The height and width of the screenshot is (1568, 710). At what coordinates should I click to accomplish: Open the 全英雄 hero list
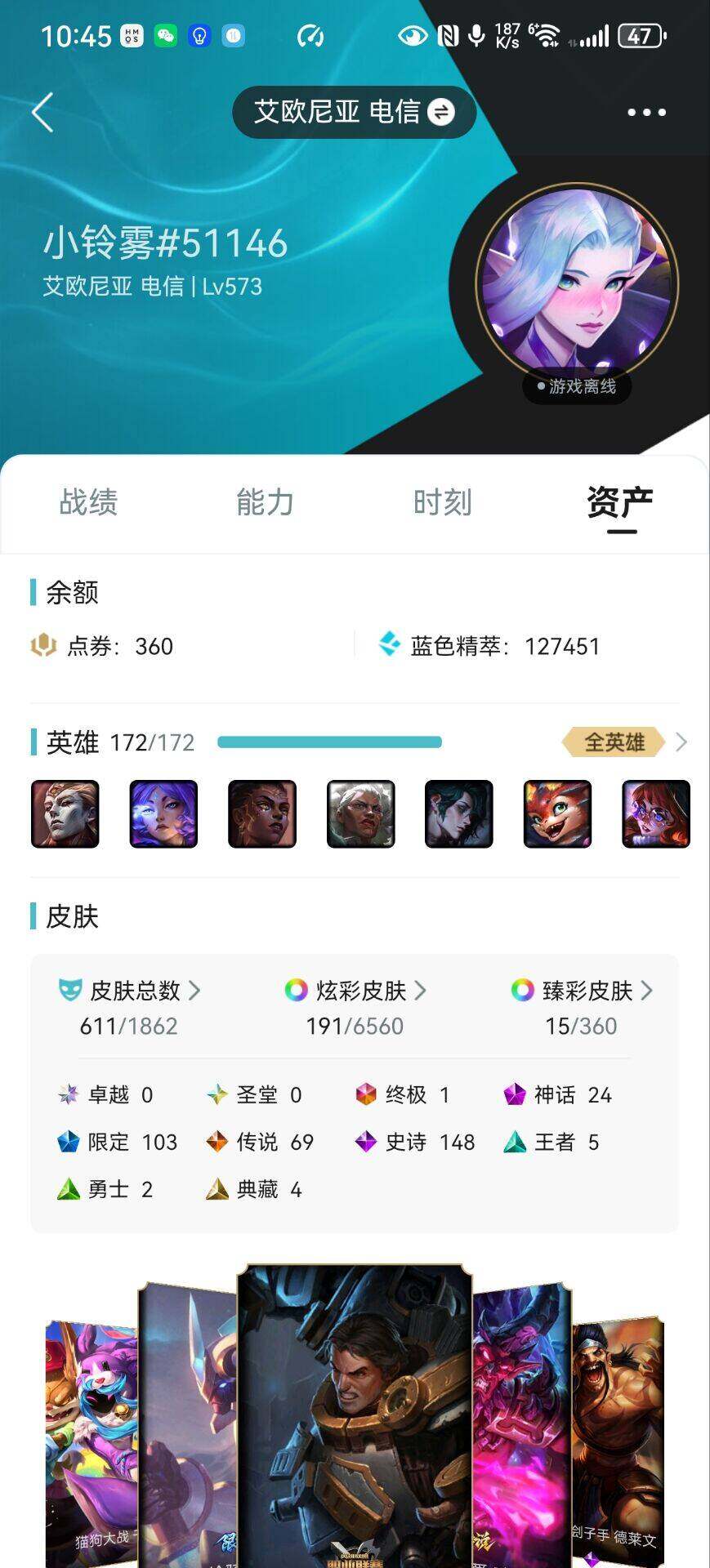tap(624, 742)
